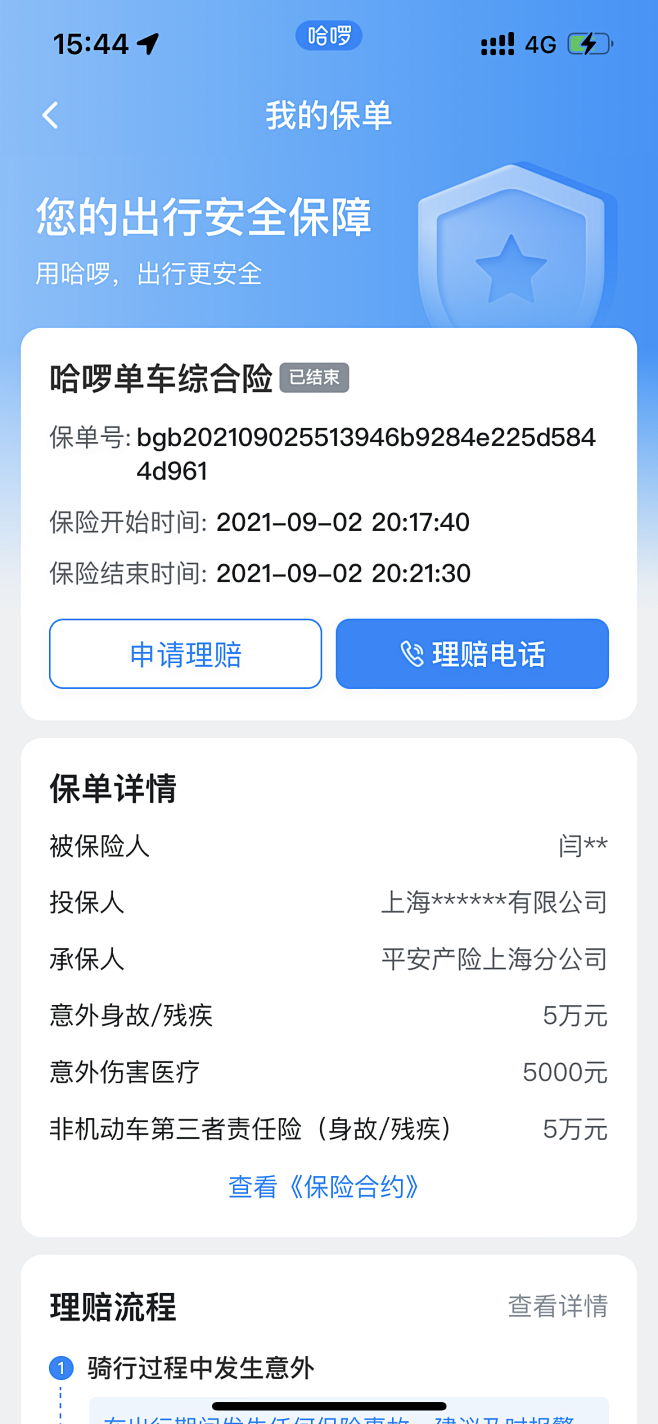This screenshot has width=658, height=1424.
Task: Call the 理赔电话 claims hotline
Action: point(472,654)
